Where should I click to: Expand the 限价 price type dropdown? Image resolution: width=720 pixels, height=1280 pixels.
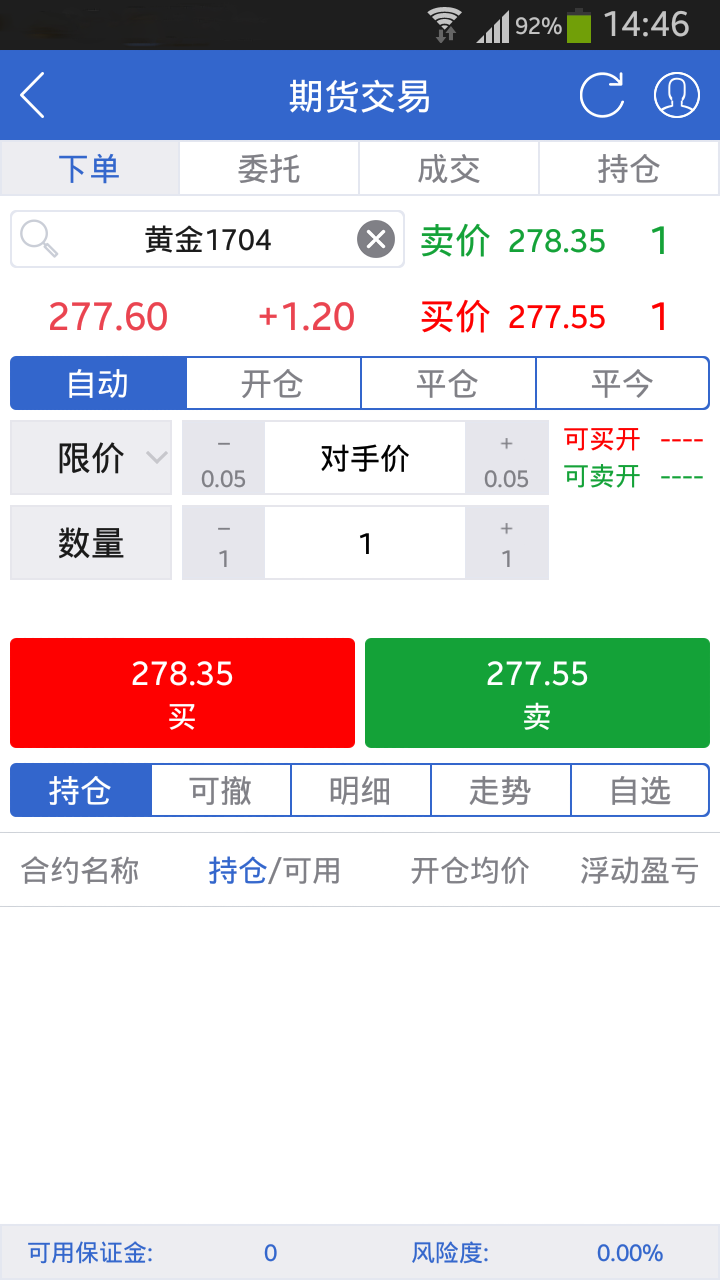point(91,458)
